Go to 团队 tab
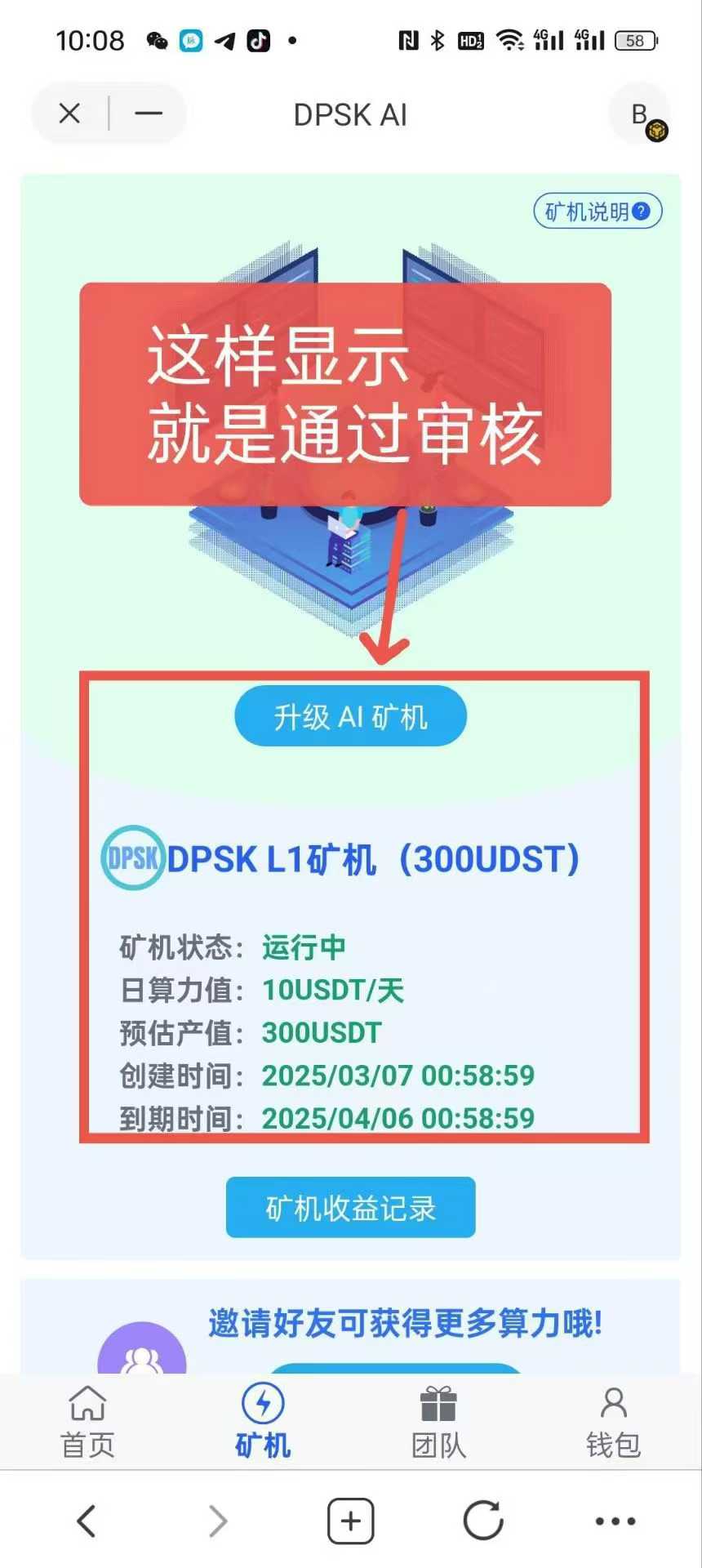The image size is (702, 1568). pyautogui.click(x=438, y=1422)
